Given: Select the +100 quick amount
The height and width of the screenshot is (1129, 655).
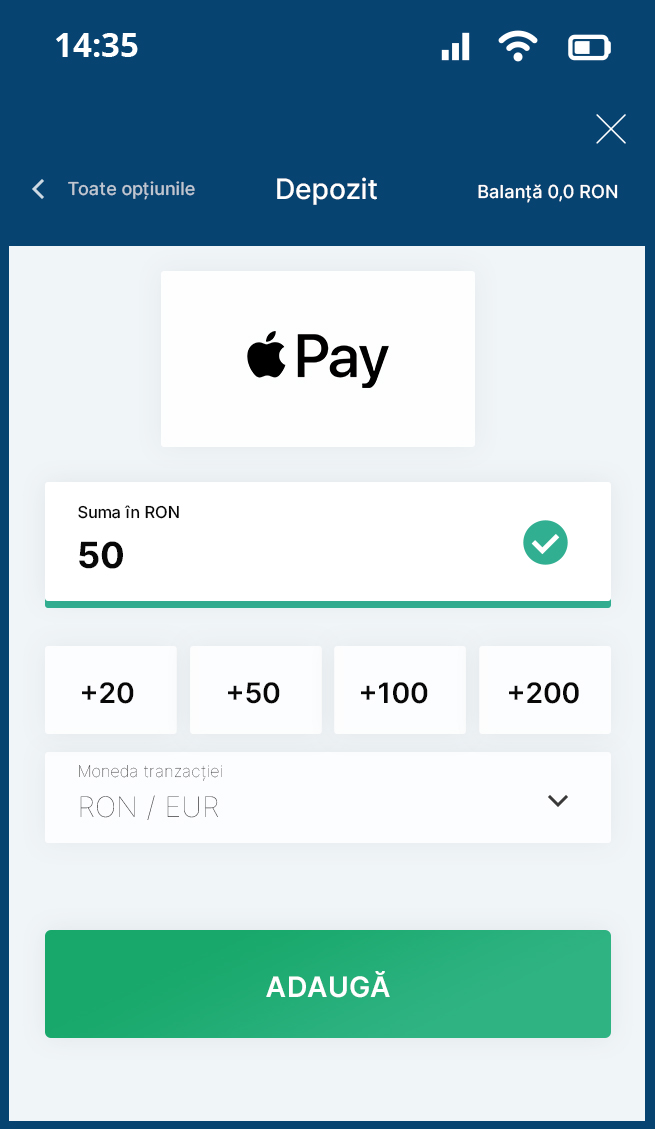Looking at the screenshot, I should click(400, 690).
